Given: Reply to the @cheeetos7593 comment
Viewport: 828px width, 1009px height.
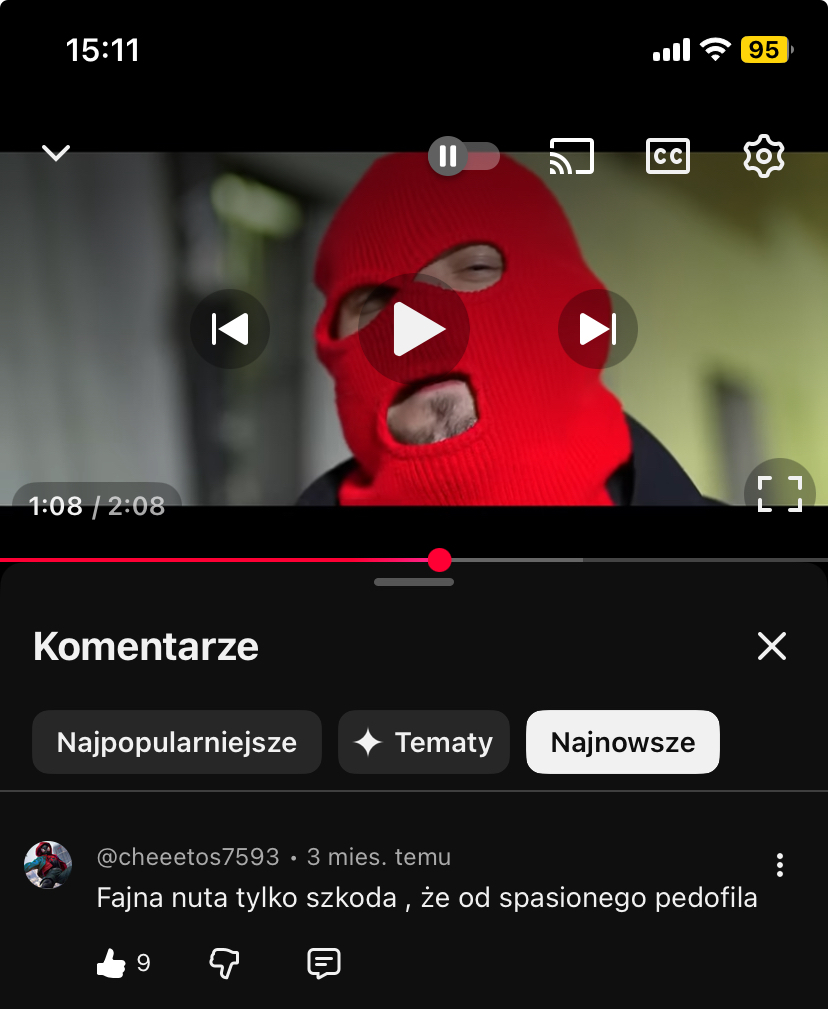Looking at the screenshot, I should point(323,964).
